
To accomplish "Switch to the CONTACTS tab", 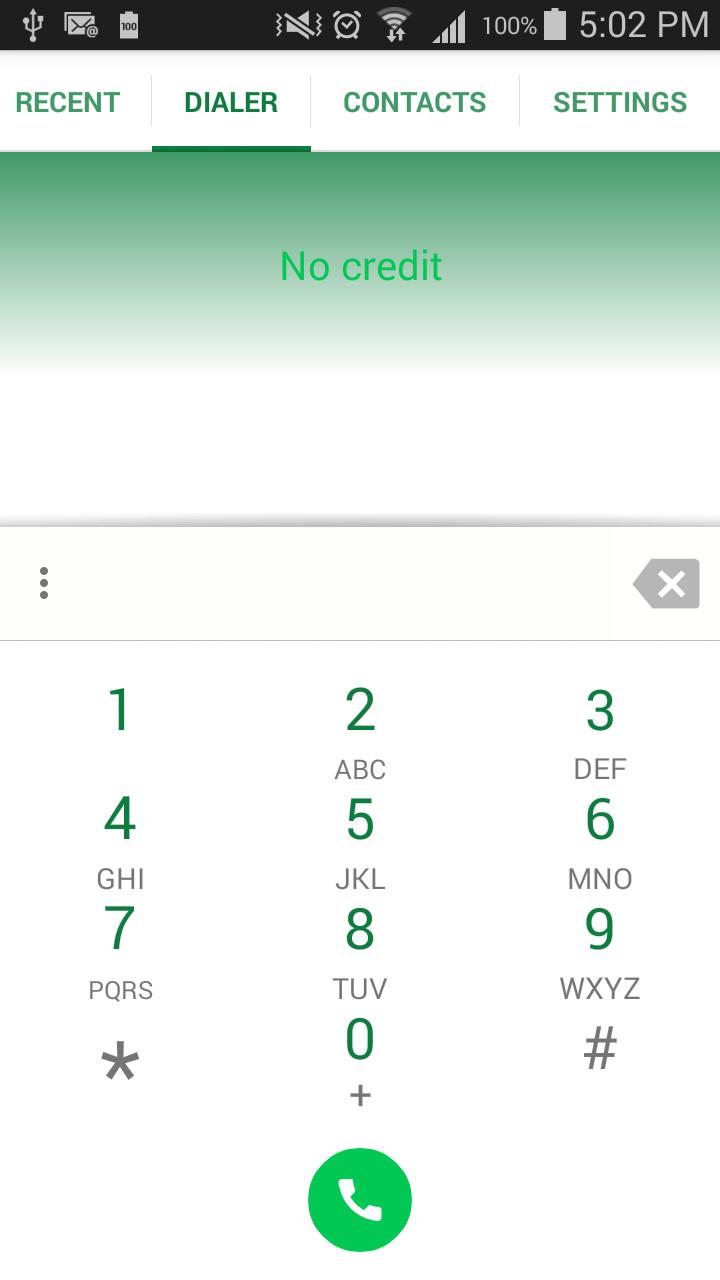I will (415, 101).
